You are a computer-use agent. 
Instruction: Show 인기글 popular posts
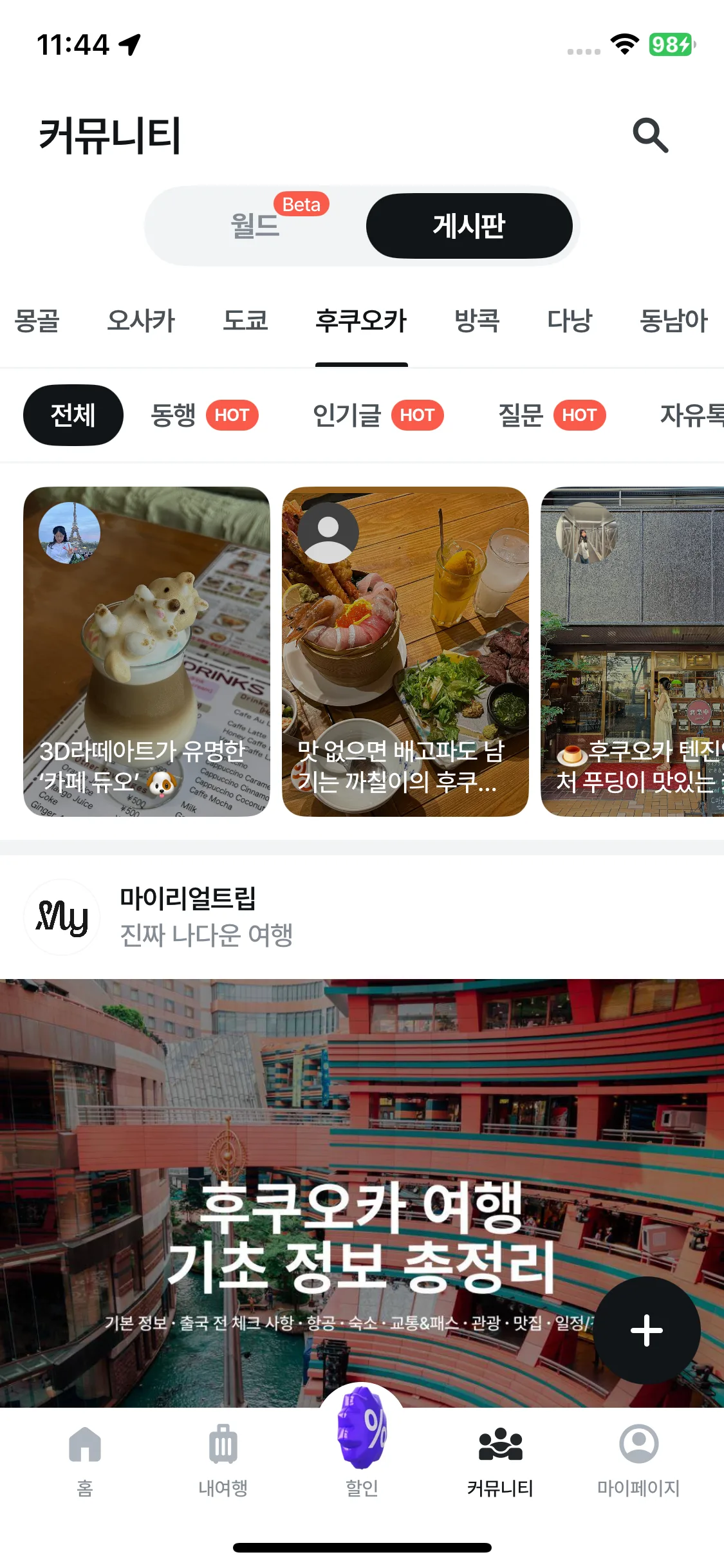378,415
